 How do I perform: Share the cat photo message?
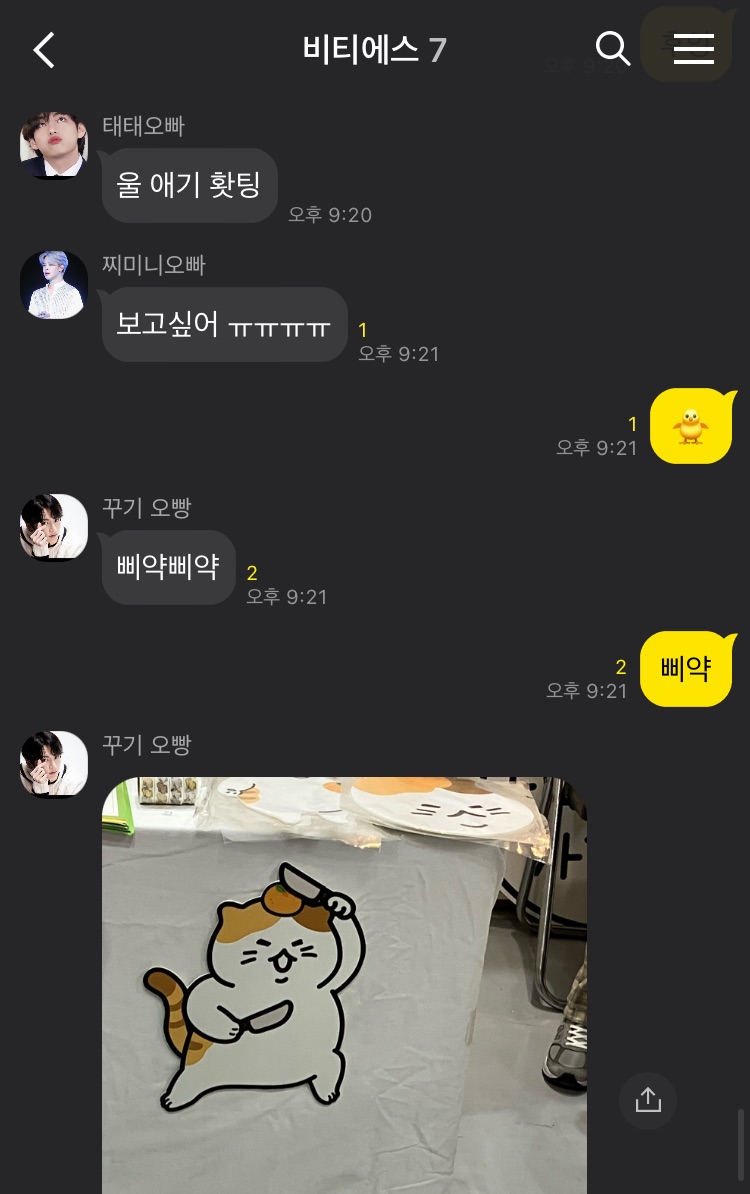click(x=648, y=1100)
